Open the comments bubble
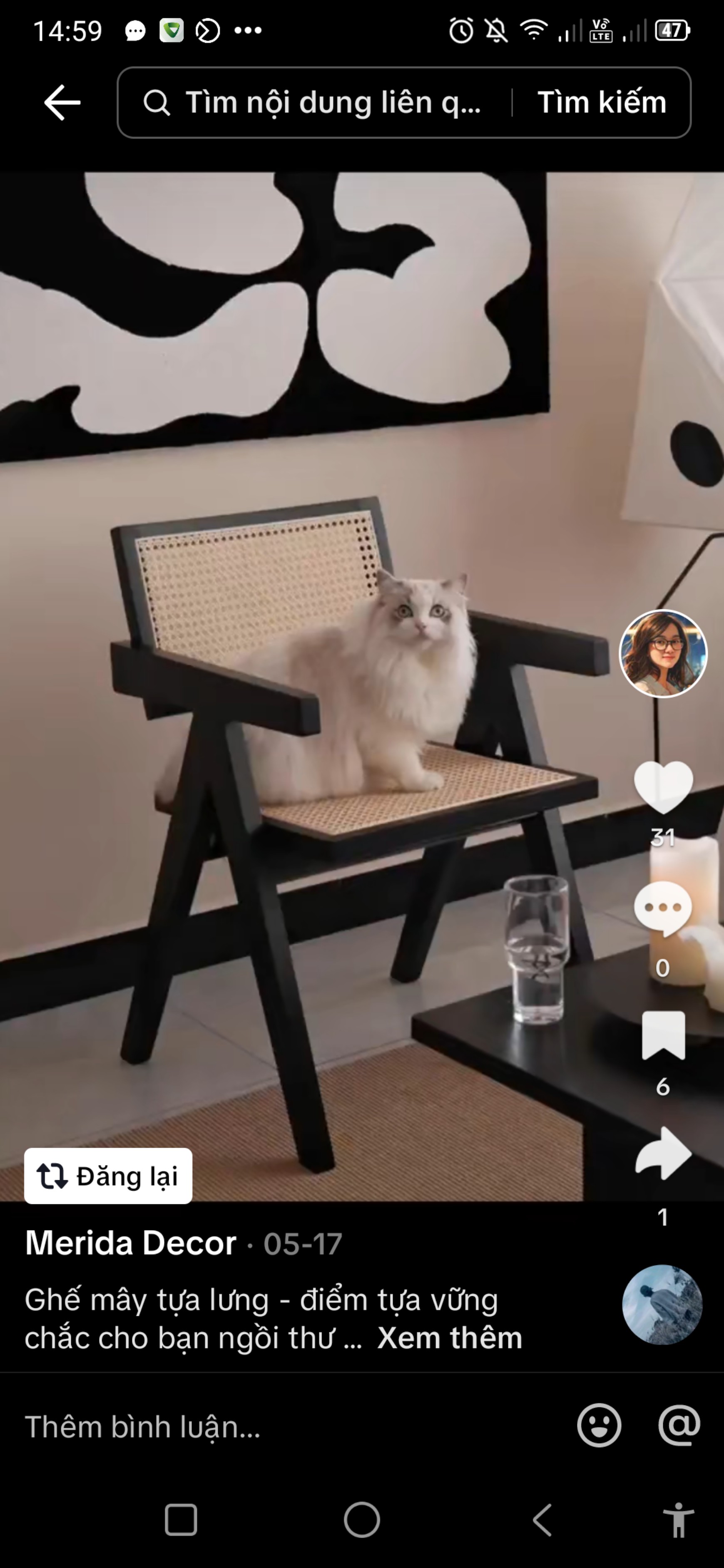Screen dimensions: 724x1568 pos(662,908)
